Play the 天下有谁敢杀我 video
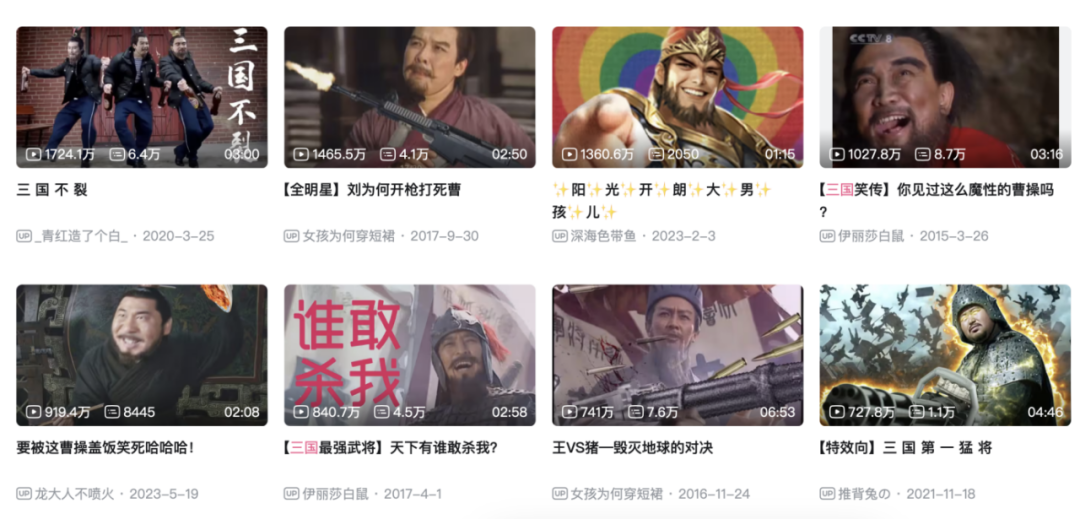This screenshot has width=1080, height=519. (x=409, y=355)
